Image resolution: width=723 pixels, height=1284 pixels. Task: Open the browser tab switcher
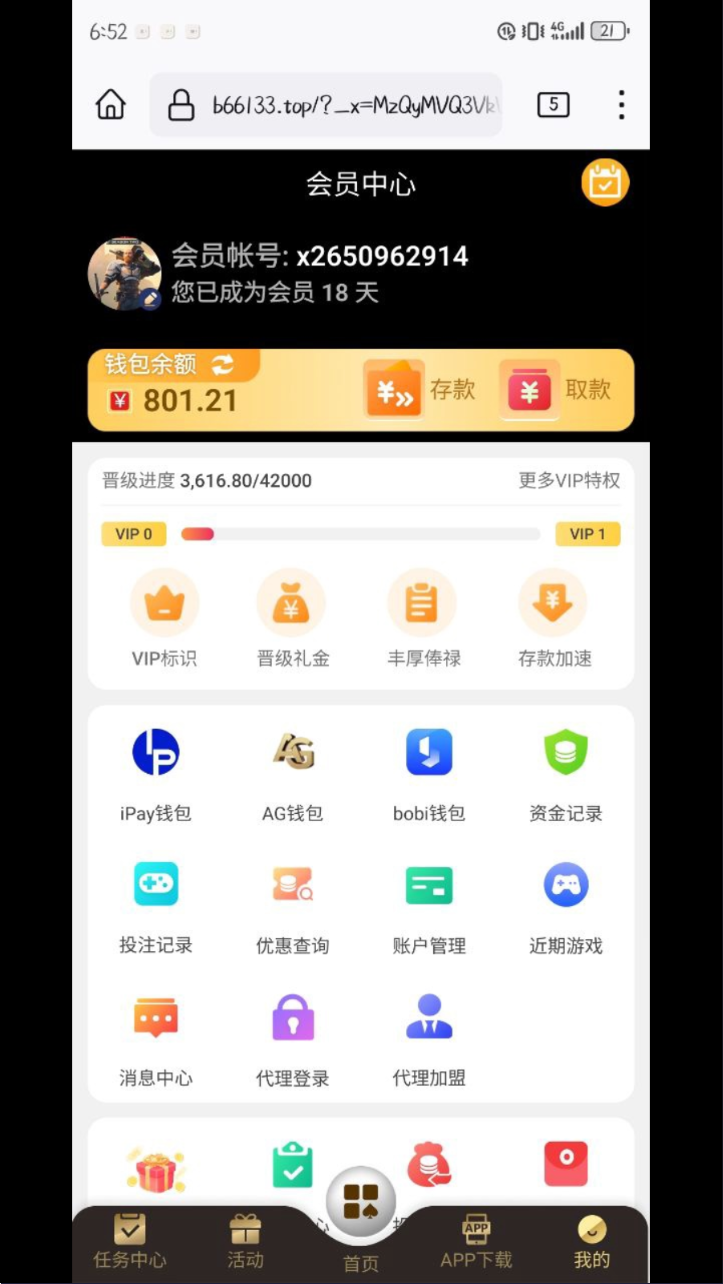[x=554, y=105]
